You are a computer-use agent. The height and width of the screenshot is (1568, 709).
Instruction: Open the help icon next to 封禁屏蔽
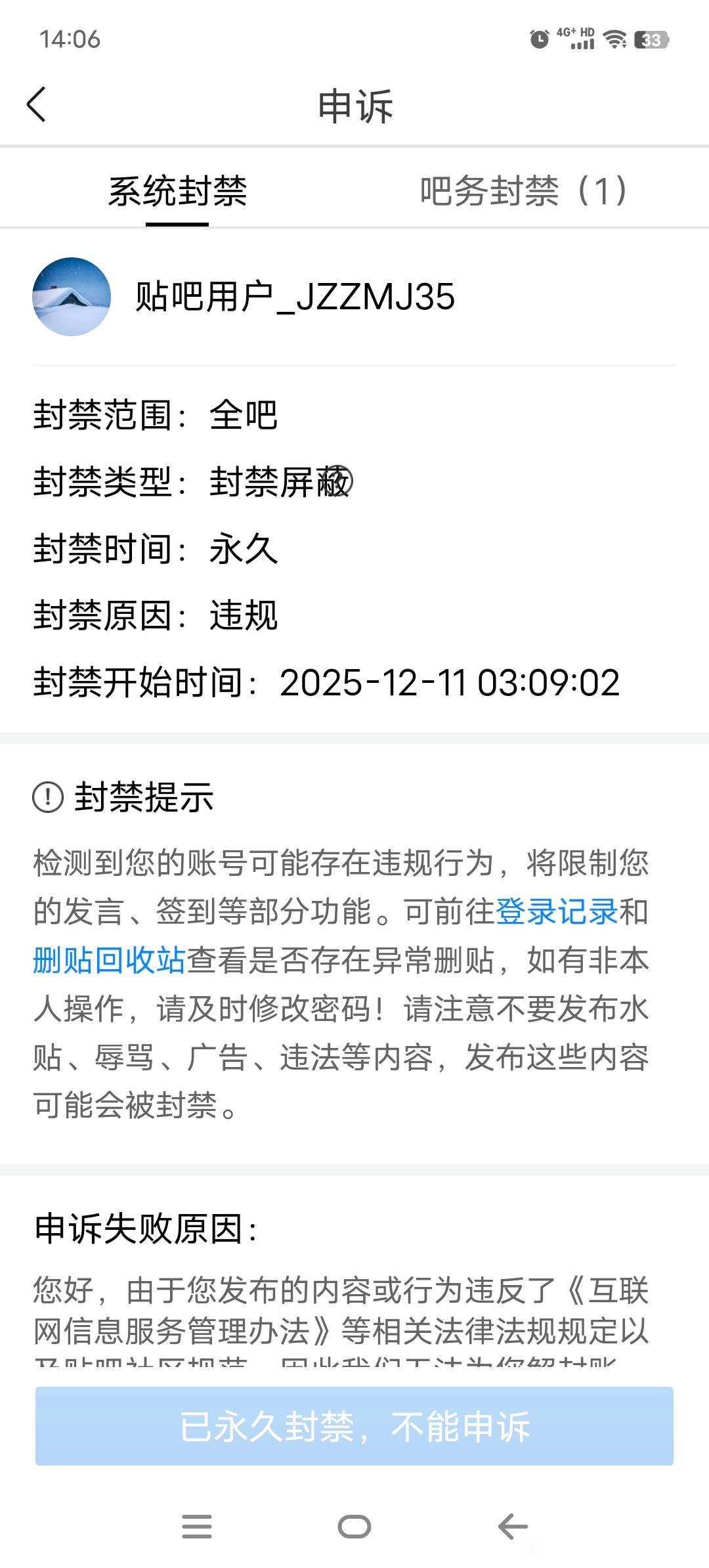341,480
